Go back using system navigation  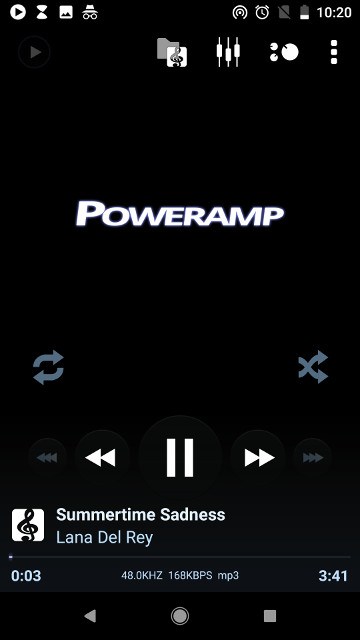pos(90,616)
